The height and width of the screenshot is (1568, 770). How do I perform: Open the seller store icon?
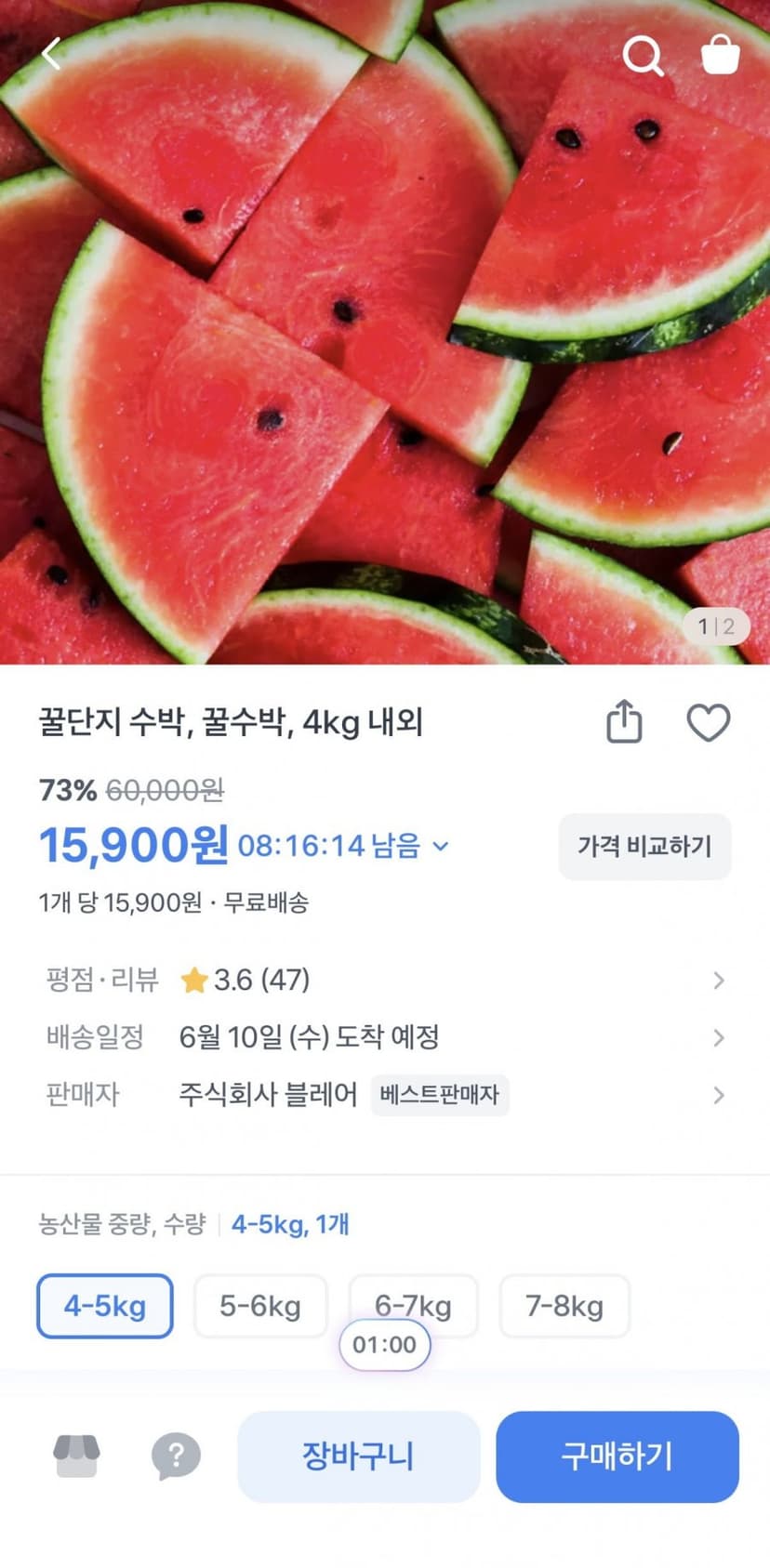tap(77, 1456)
